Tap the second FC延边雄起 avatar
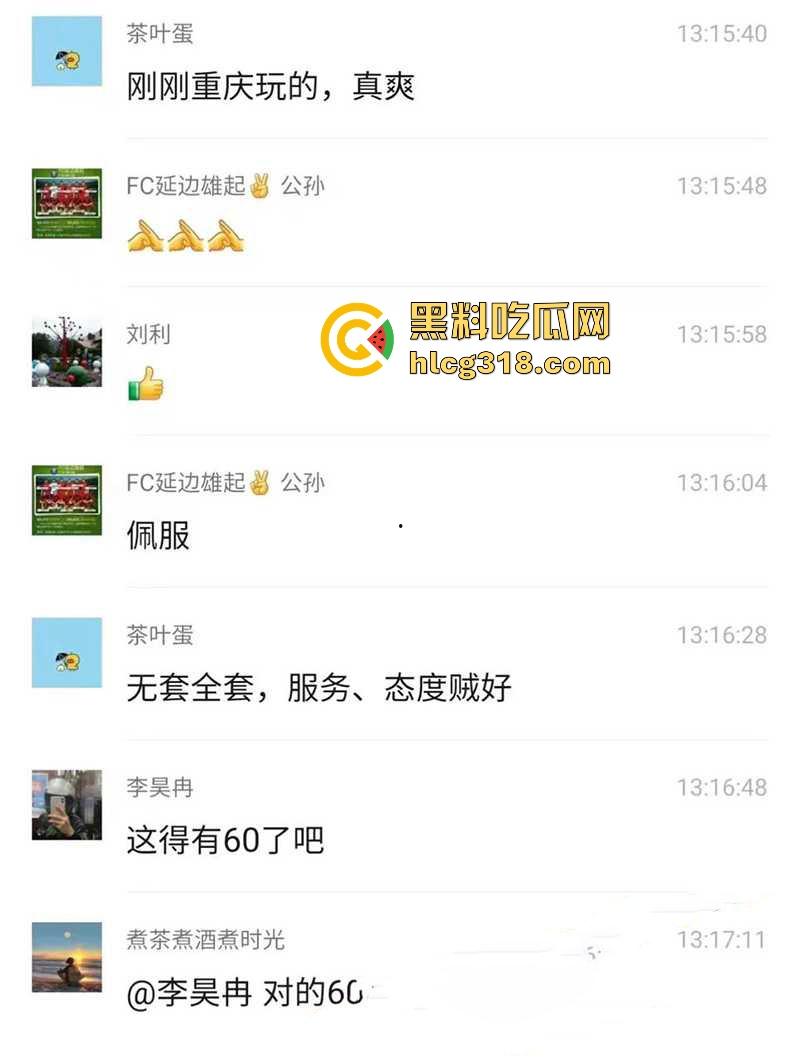800x1060 pixels. pos(65,501)
